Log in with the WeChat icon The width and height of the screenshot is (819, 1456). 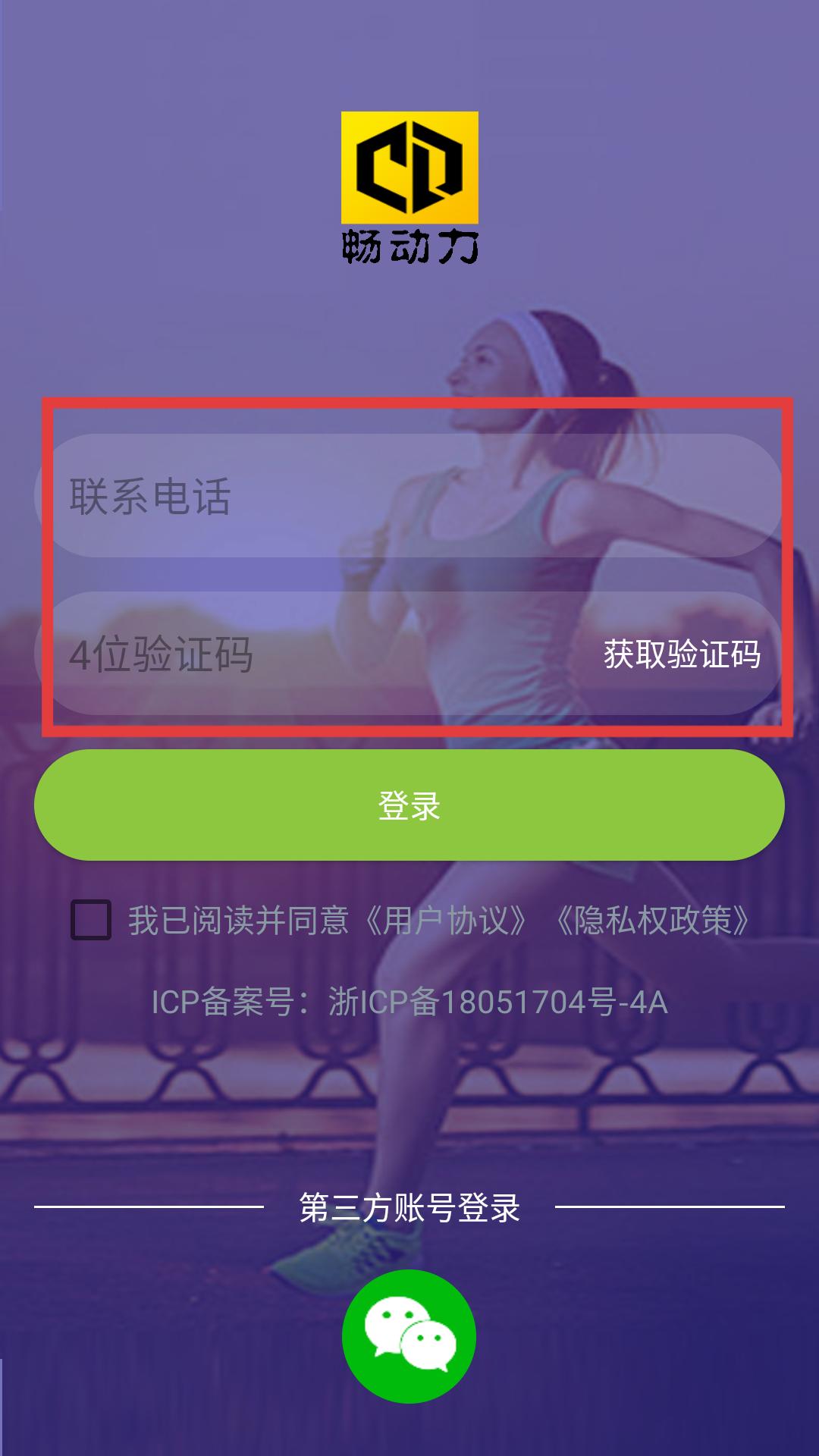tap(409, 1336)
